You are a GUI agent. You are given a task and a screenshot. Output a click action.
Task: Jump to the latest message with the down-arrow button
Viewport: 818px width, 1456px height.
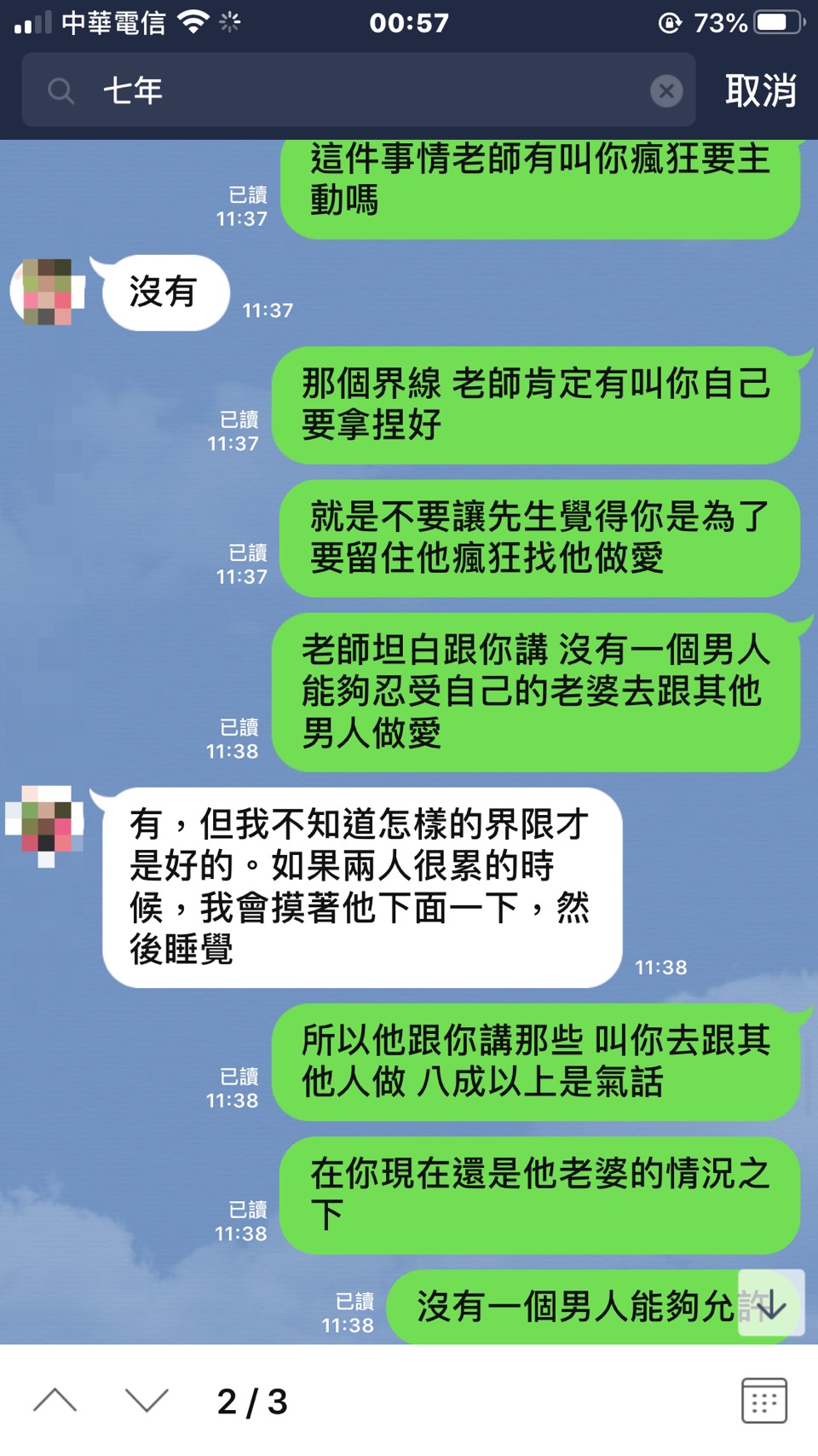(771, 1304)
